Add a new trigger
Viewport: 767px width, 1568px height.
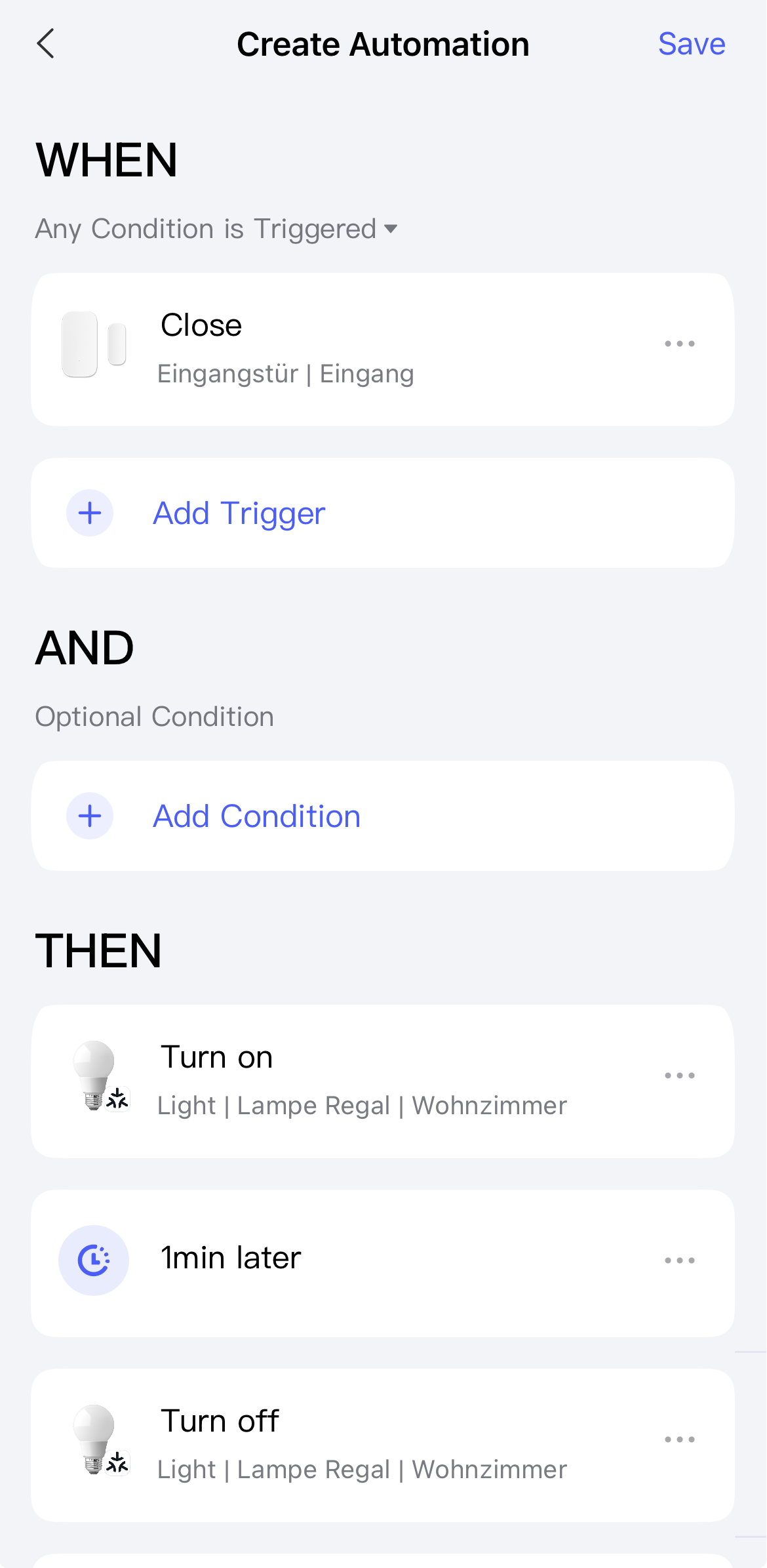(239, 513)
